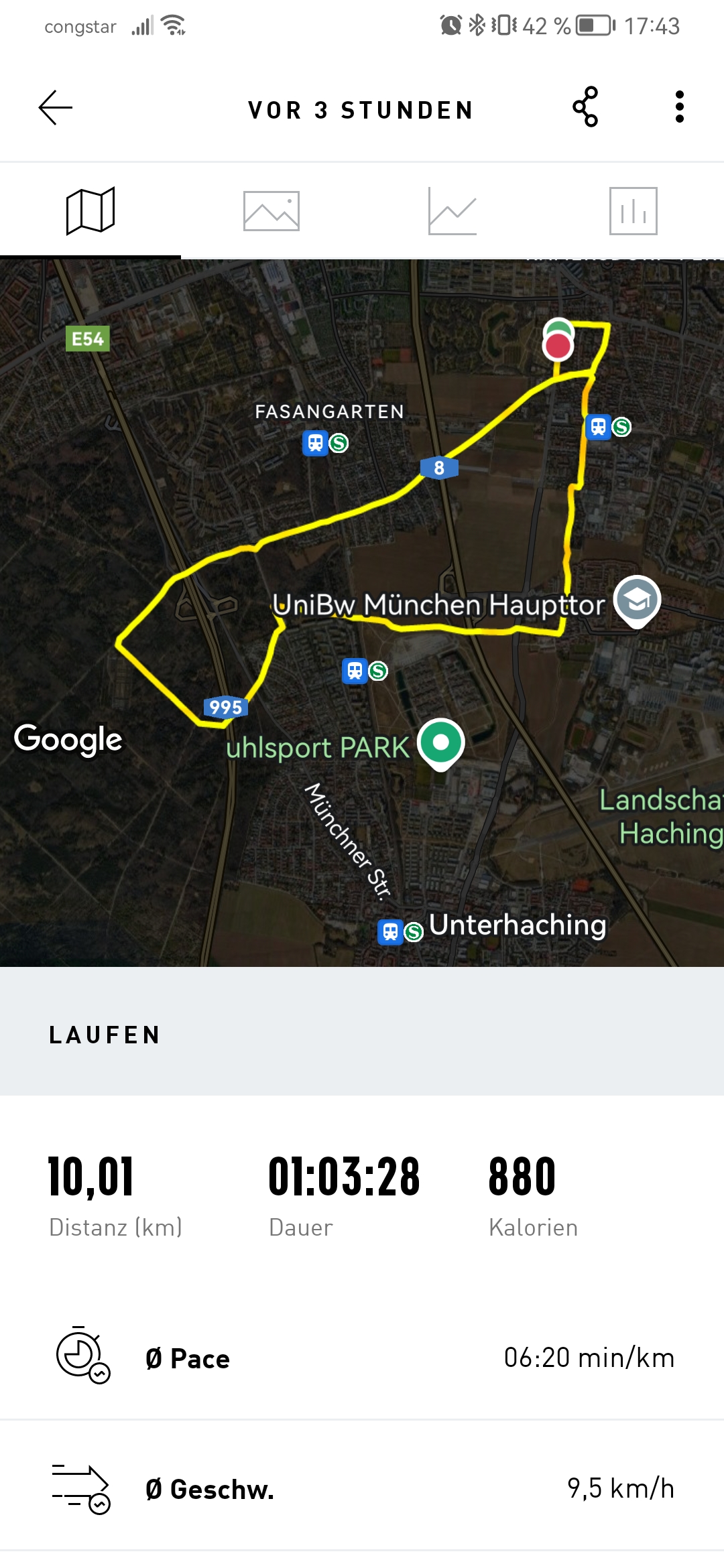Switch to the photos tab
Viewport: 724px width, 1568px height.
[271, 211]
